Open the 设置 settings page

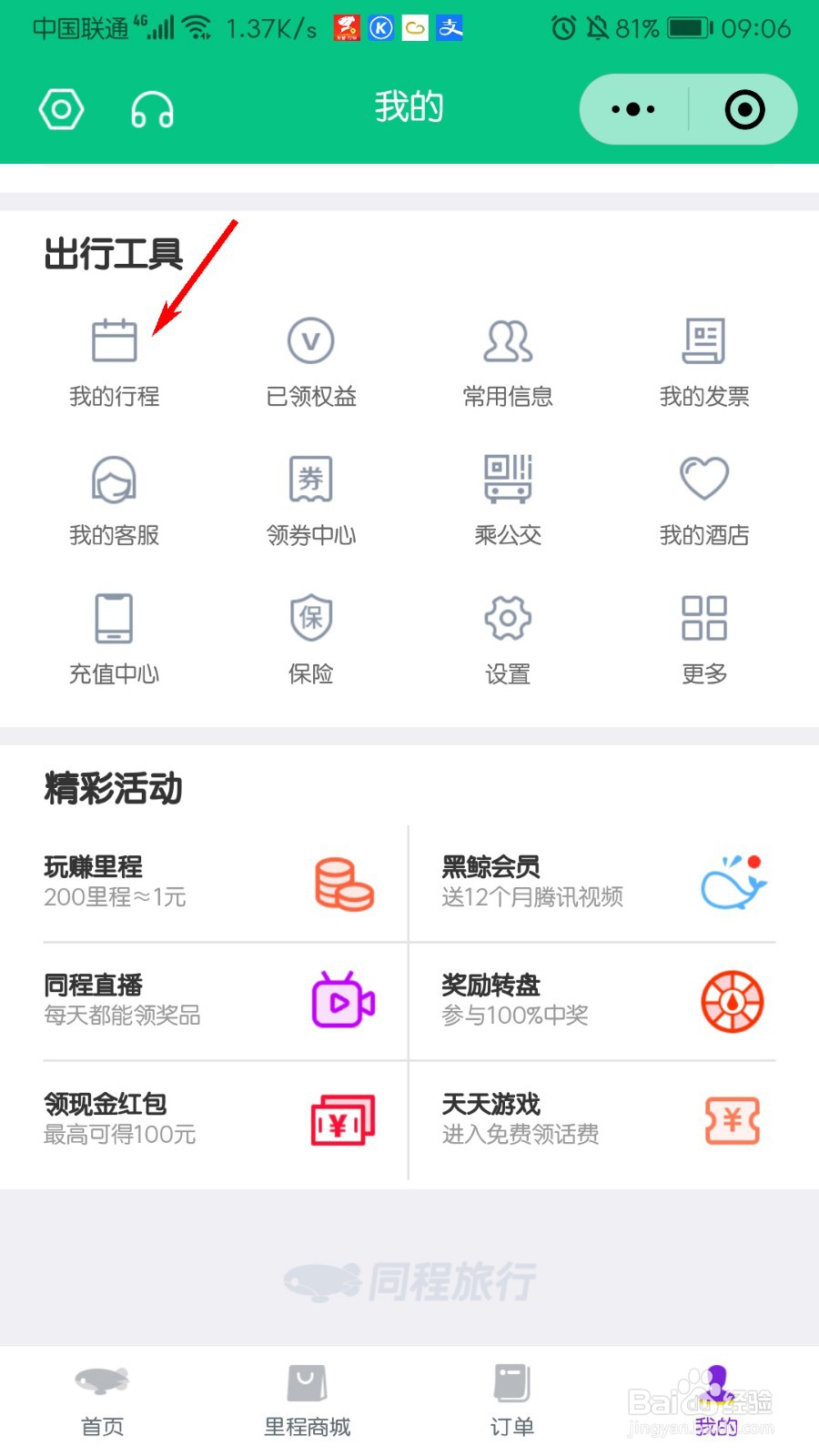507,637
